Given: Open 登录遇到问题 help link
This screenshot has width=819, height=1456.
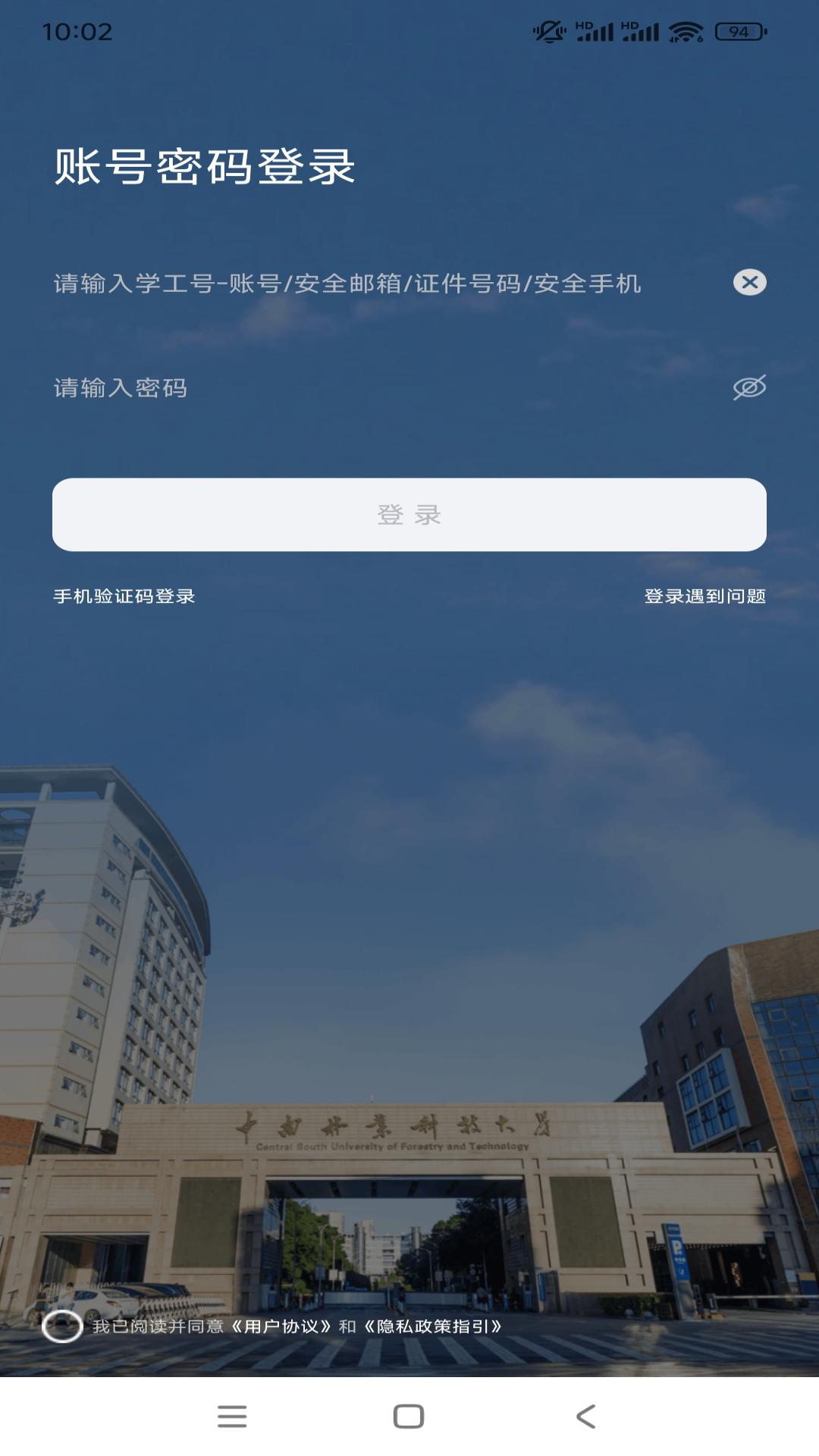Looking at the screenshot, I should coord(705,598).
